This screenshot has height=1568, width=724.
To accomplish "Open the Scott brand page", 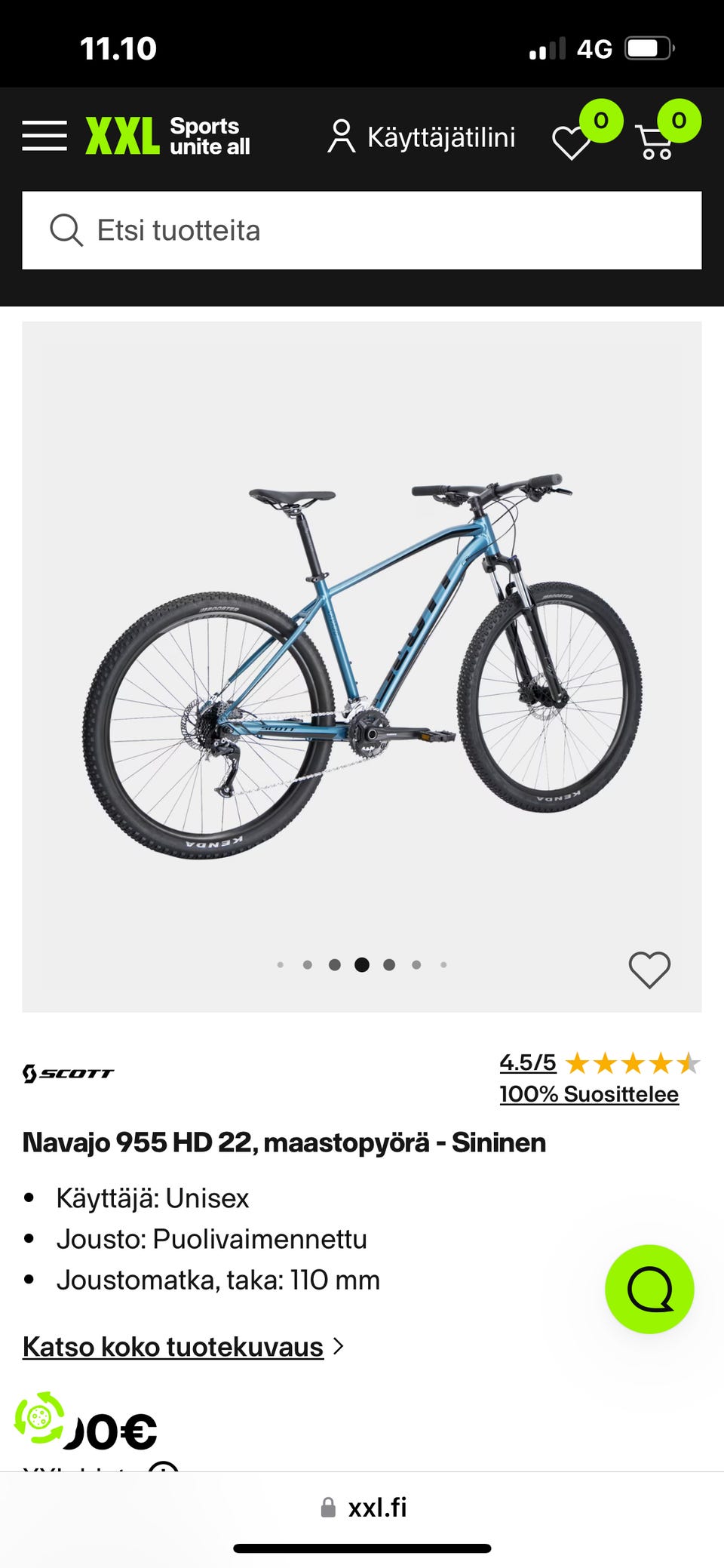I will pos(68,1073).
